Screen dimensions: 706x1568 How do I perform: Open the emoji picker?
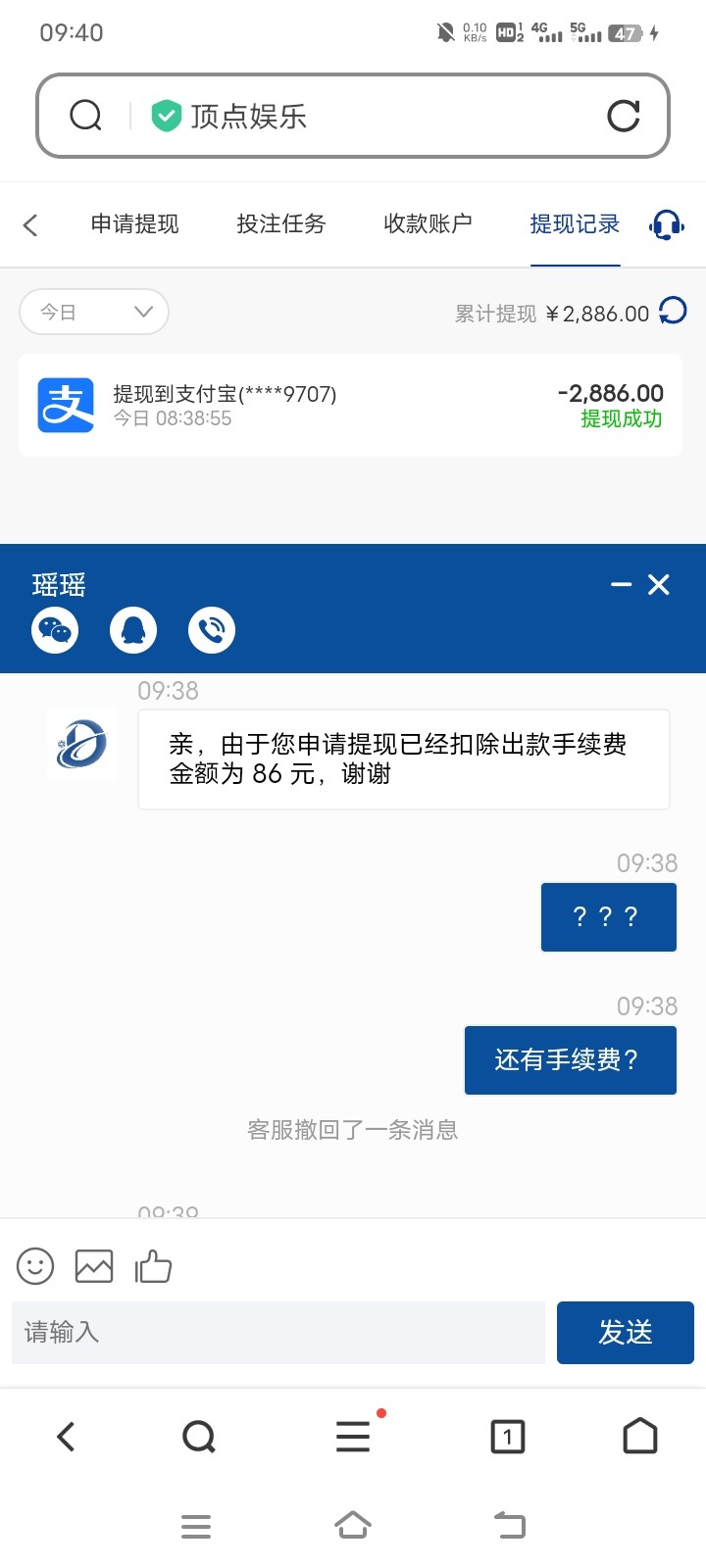tap(35, 1266)
